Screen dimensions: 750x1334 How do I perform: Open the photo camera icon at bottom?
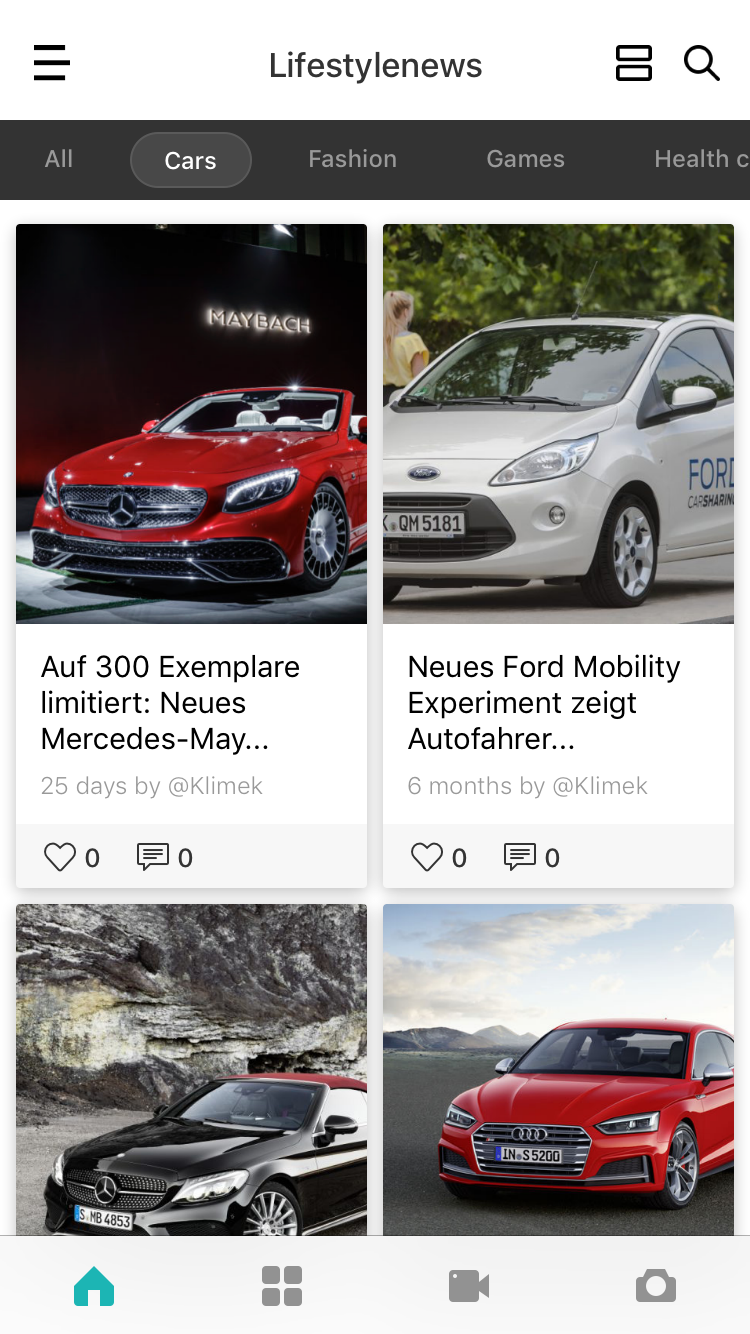pyautogui.click(x=656, y=1286)
